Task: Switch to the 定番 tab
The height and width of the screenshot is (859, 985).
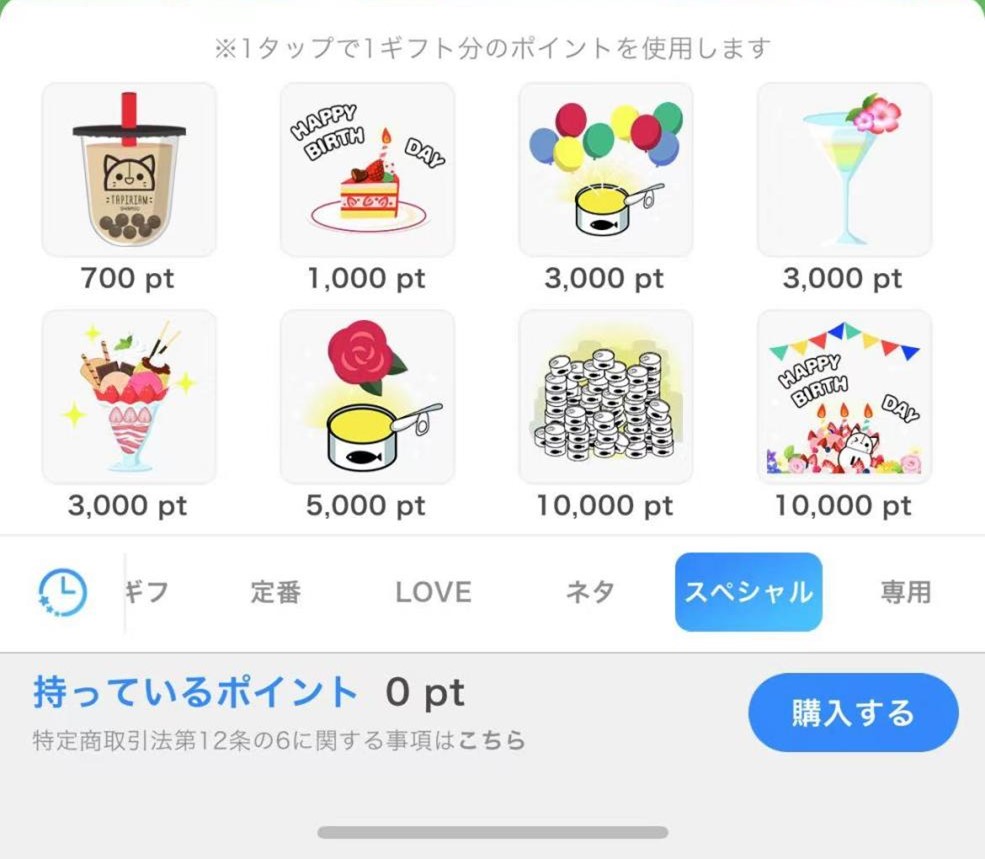Action: click(x=275, y=593)
